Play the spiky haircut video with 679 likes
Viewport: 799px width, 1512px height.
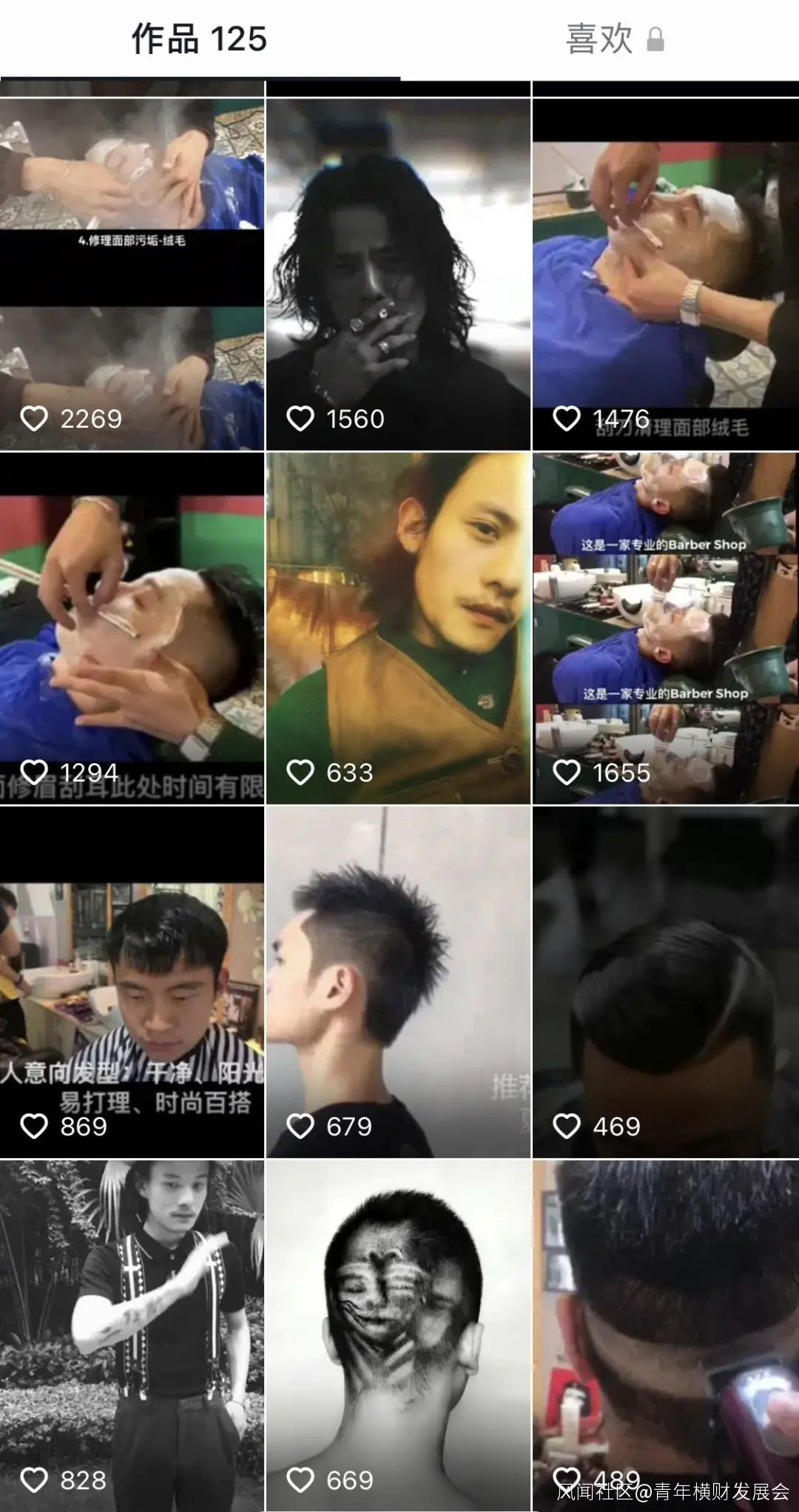coord(398,981)
